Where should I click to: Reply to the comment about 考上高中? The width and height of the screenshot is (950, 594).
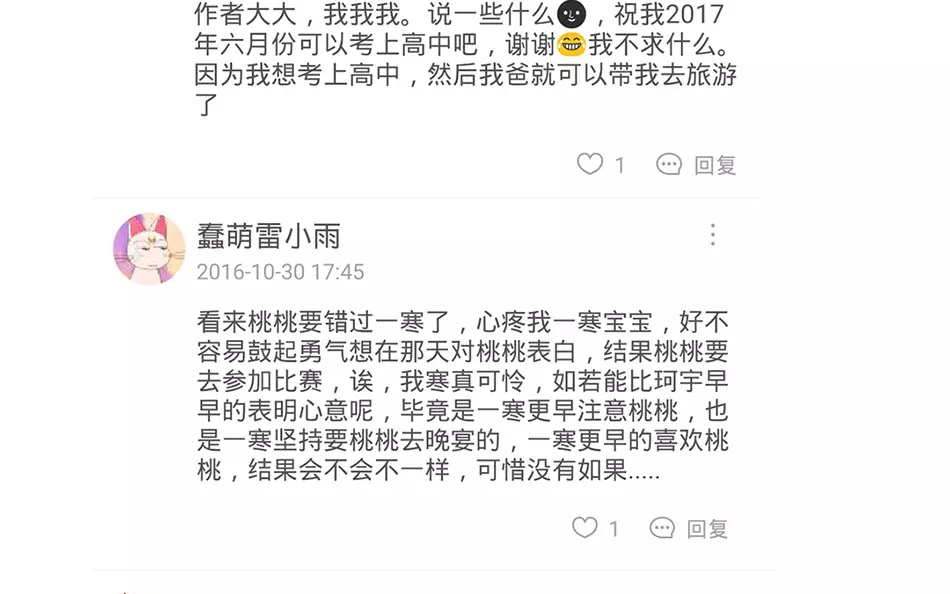(x=697, y=166)
